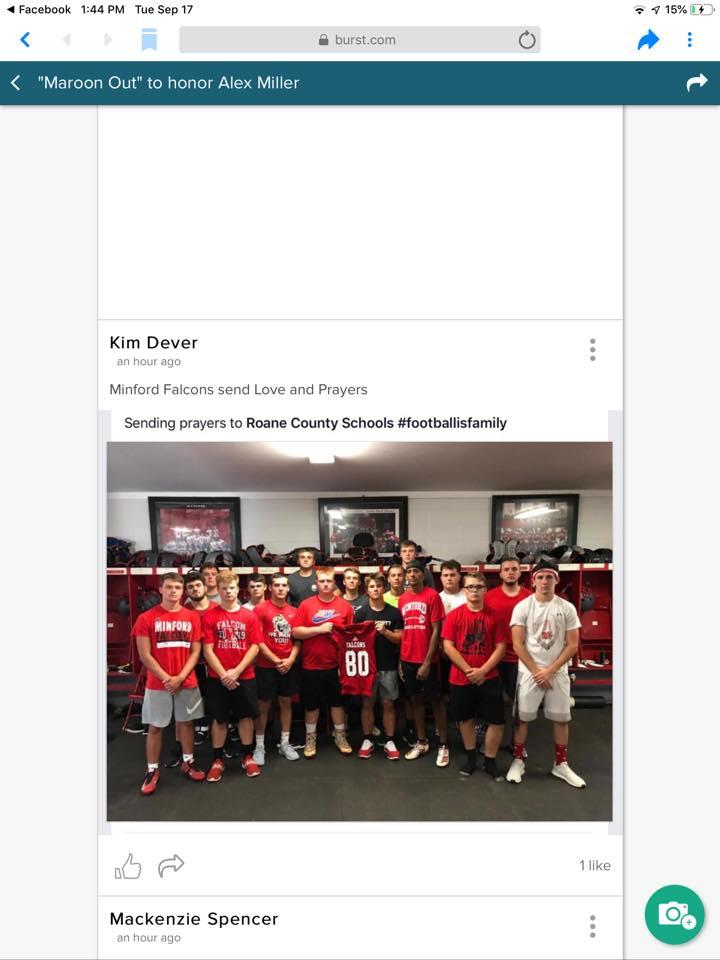Share the "Maroon Out" album
This screenshot has width=720, height=960.
coord(696,83)
